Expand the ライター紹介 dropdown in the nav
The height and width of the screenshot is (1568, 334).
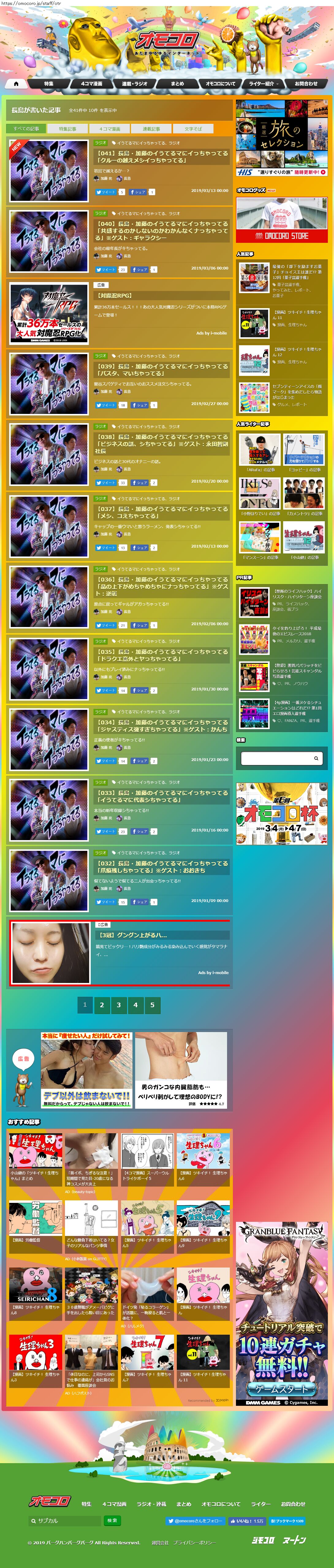point(263,84)
